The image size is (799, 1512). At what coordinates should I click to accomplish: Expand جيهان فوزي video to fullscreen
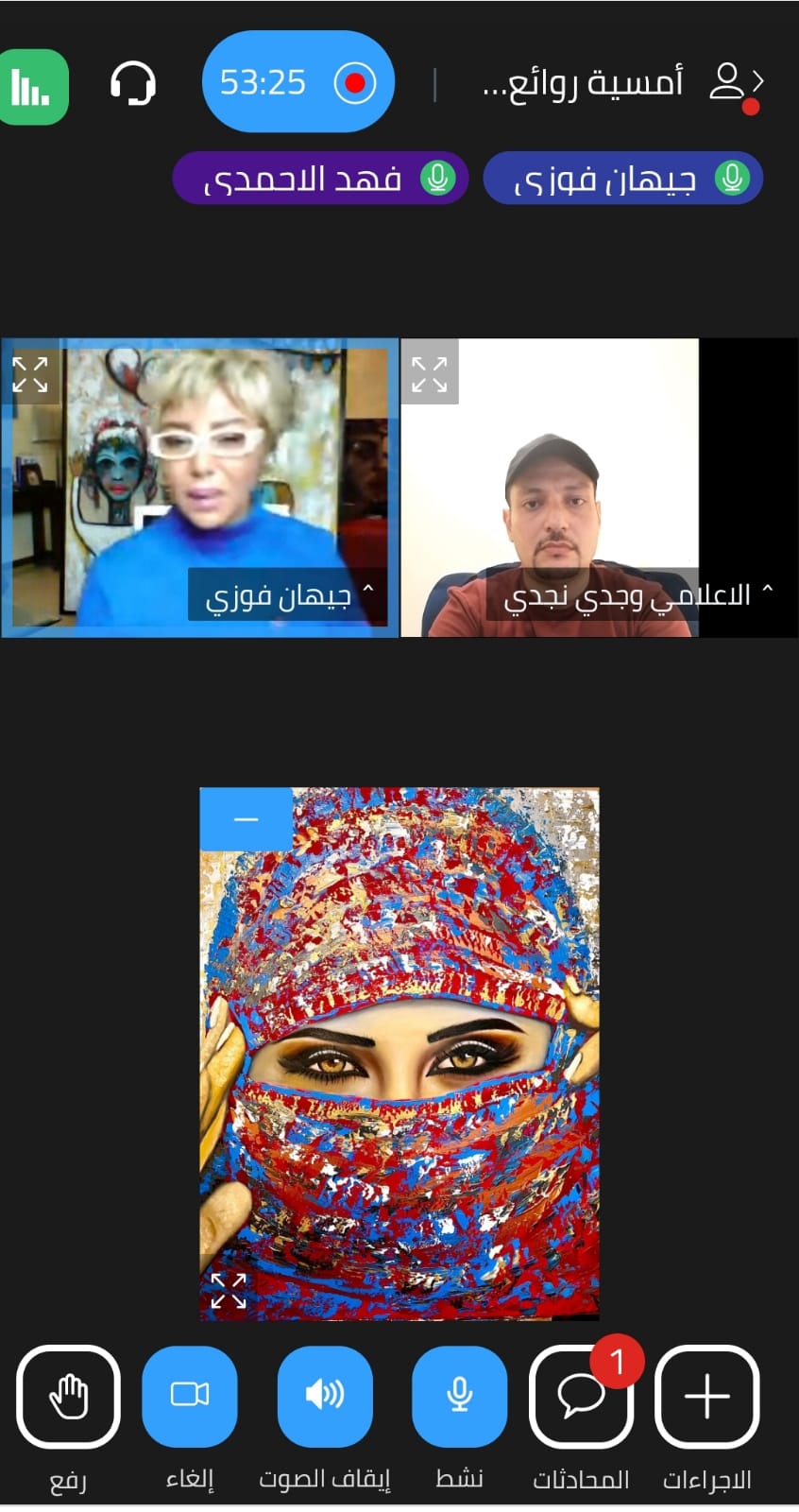pyautogui.click(x=30, y=374)
